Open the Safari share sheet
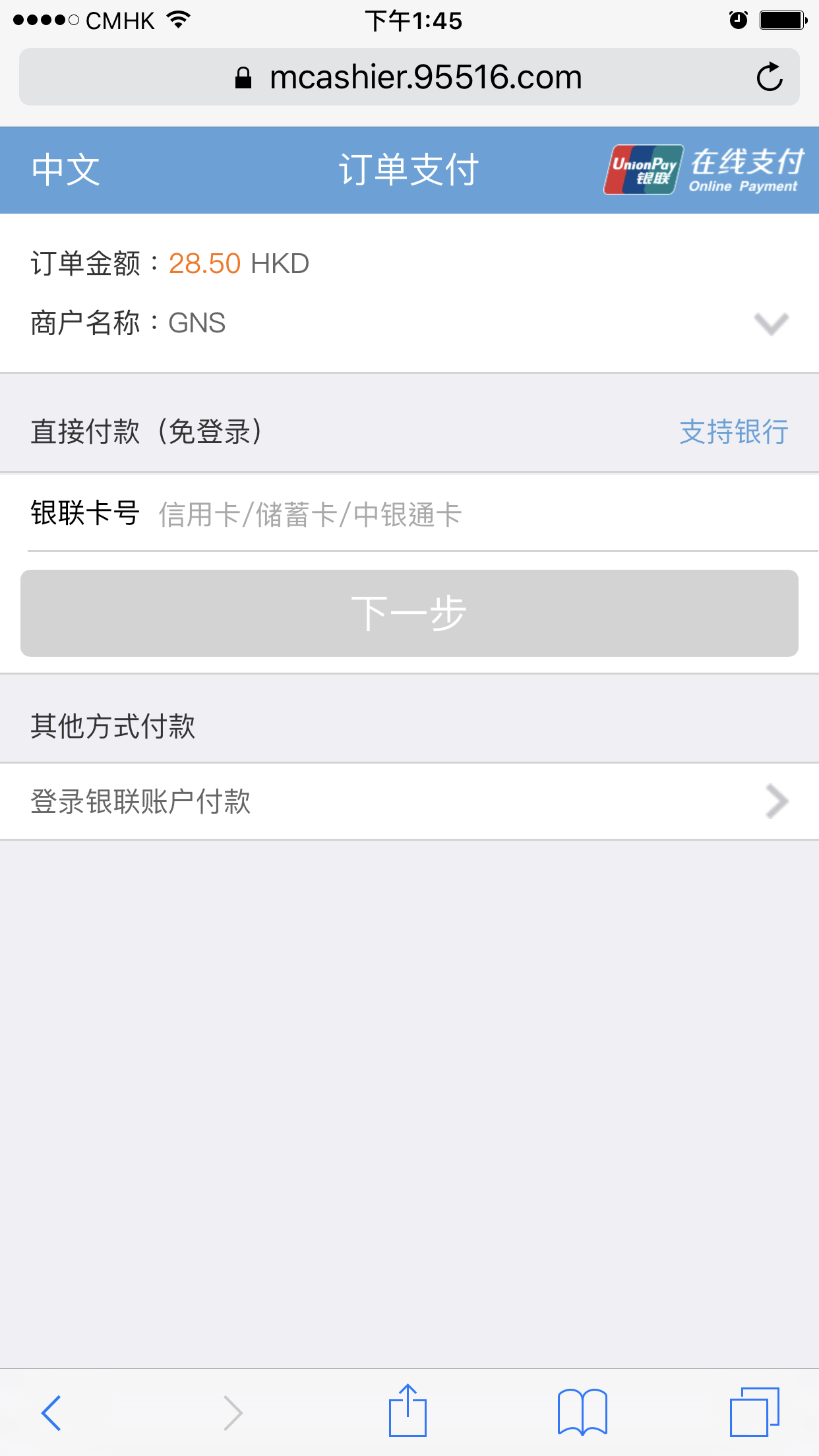This screenshot has height=1456, width=819. [x=408, y=1410]
